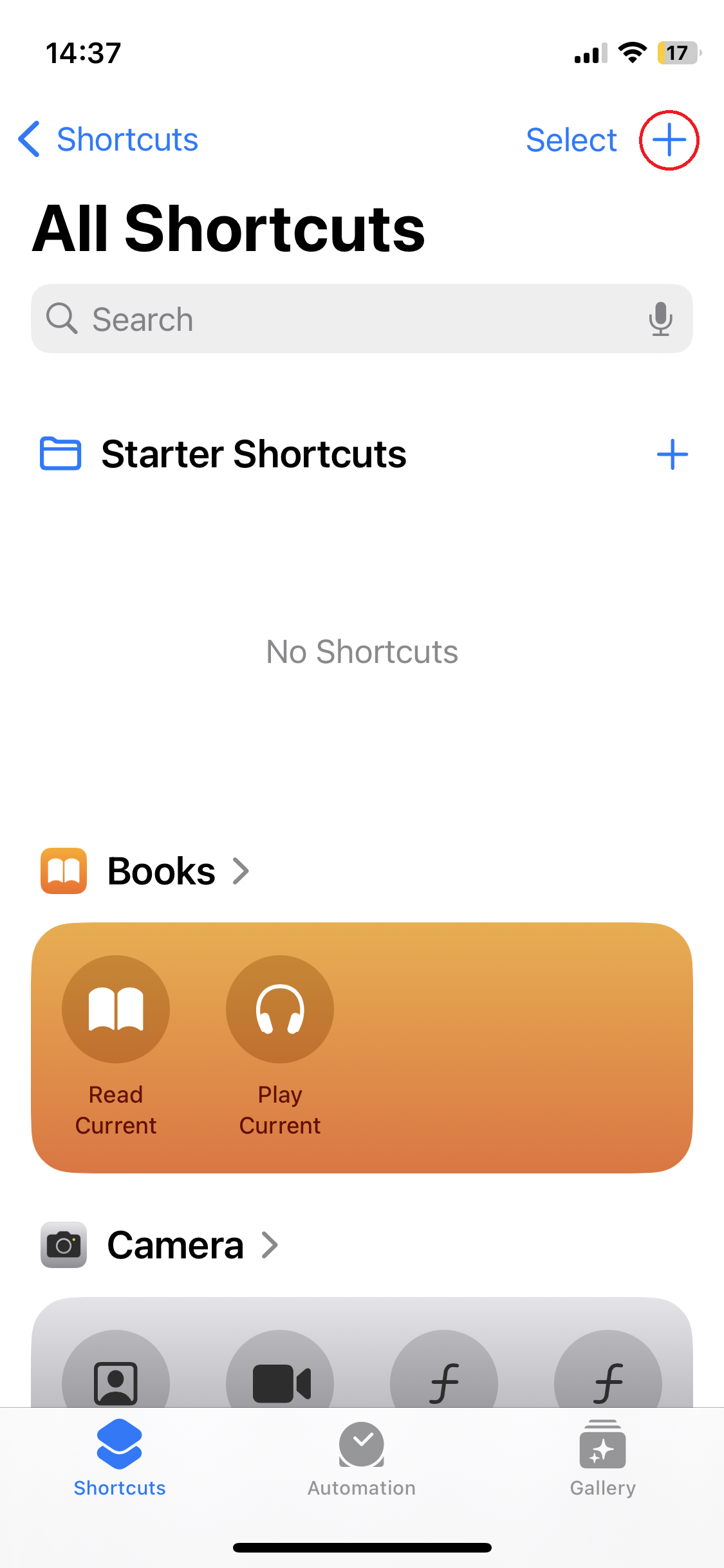Tap Select to choose shortcuts
Image resolution: width=724 pixels, height=1568 pixels.
click(x=571, y=140)
